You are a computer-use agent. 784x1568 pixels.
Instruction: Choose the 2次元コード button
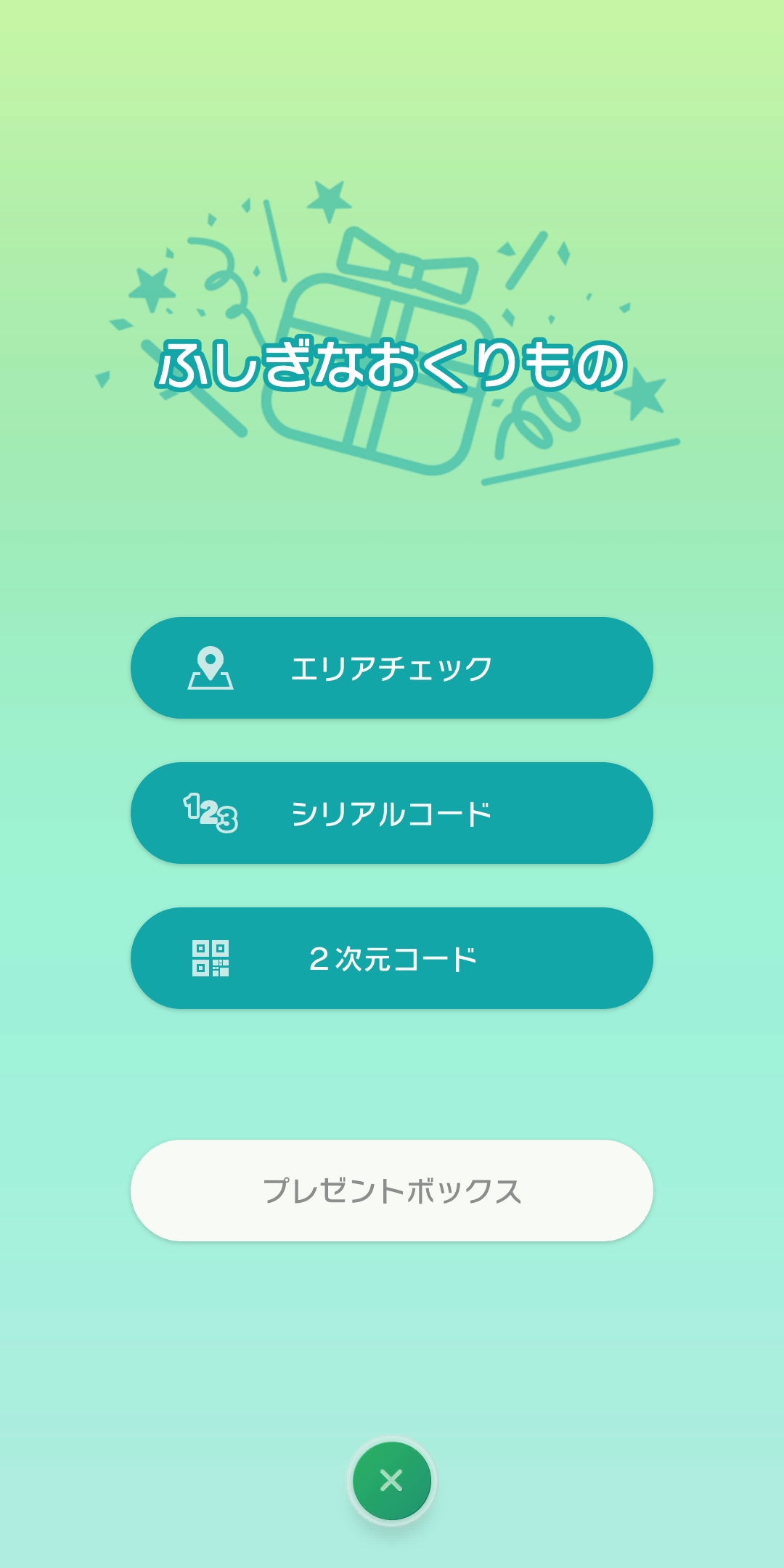pos(392,958)
